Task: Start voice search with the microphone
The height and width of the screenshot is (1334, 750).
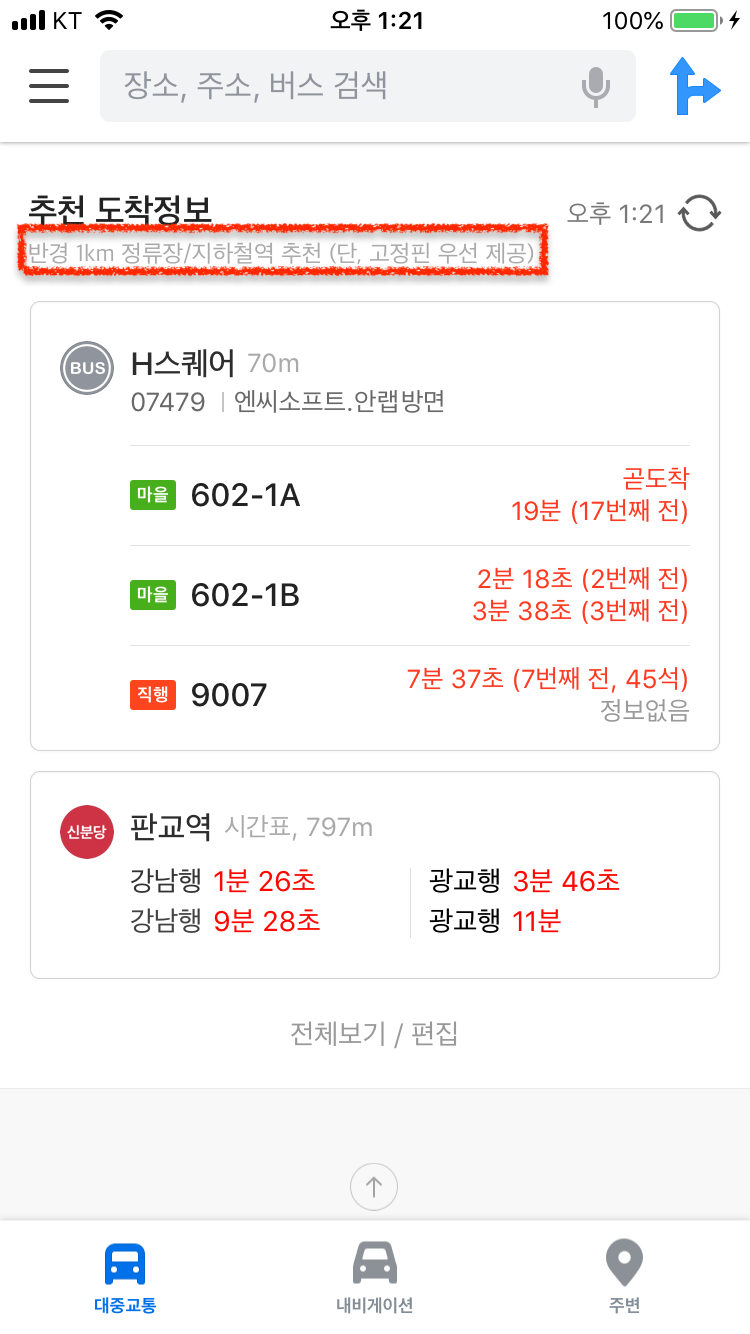Action: (x=596, y=87)
